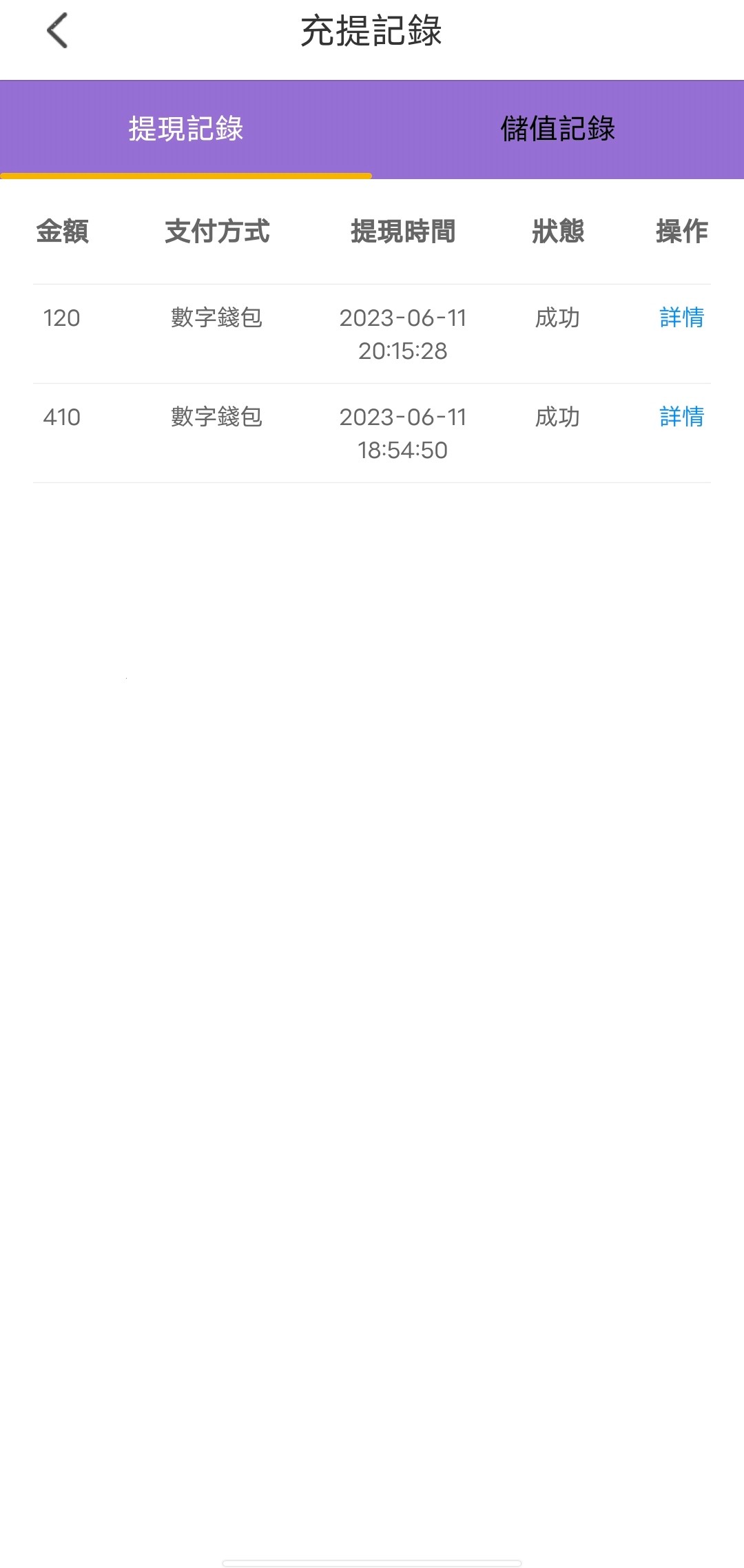The width and height of the screenshot is (744, 1568).
Task: Click the 提現時間 column header
Action: pos(404,233)
